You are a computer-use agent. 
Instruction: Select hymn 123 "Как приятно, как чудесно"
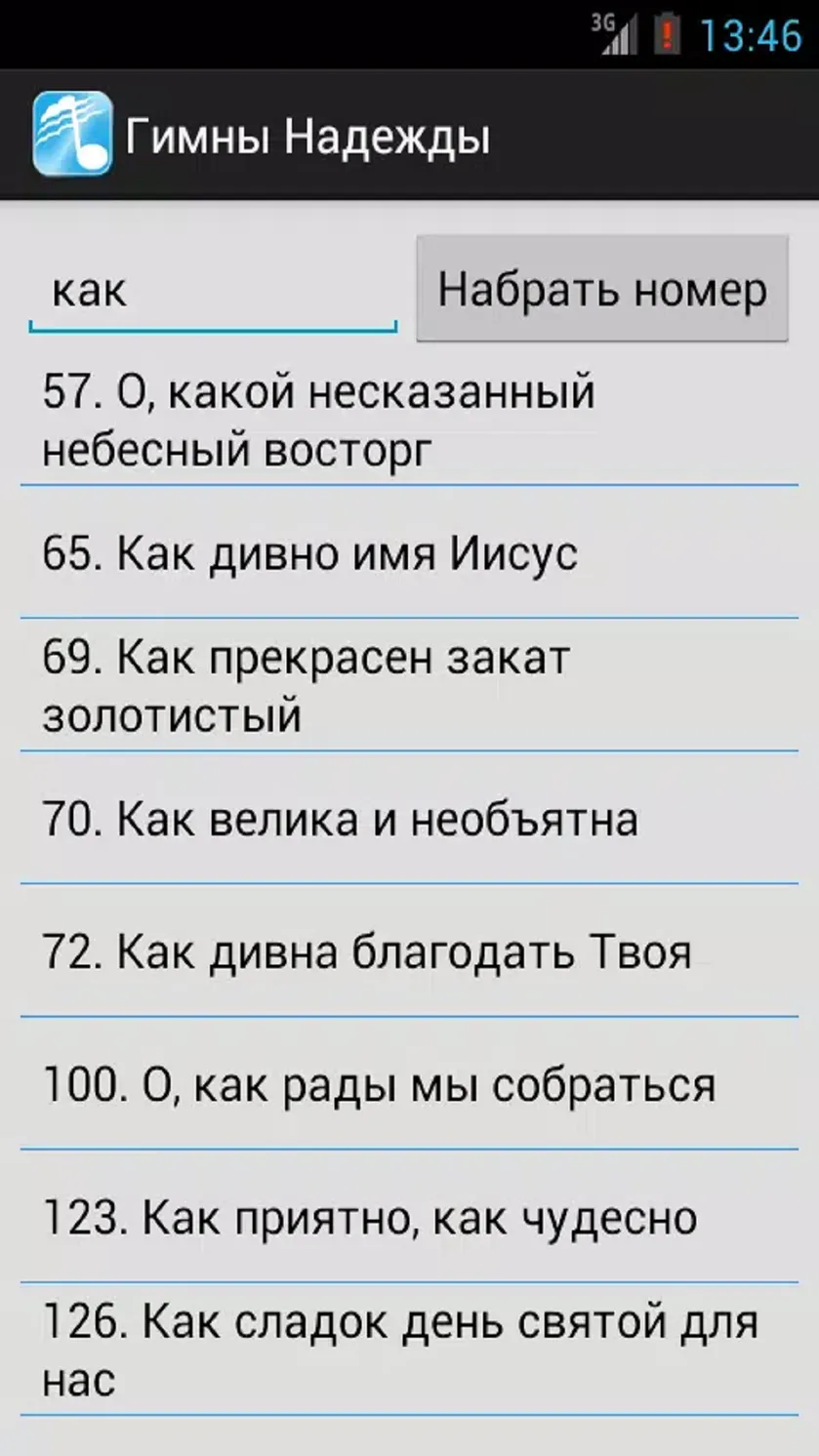point(409,1217)
